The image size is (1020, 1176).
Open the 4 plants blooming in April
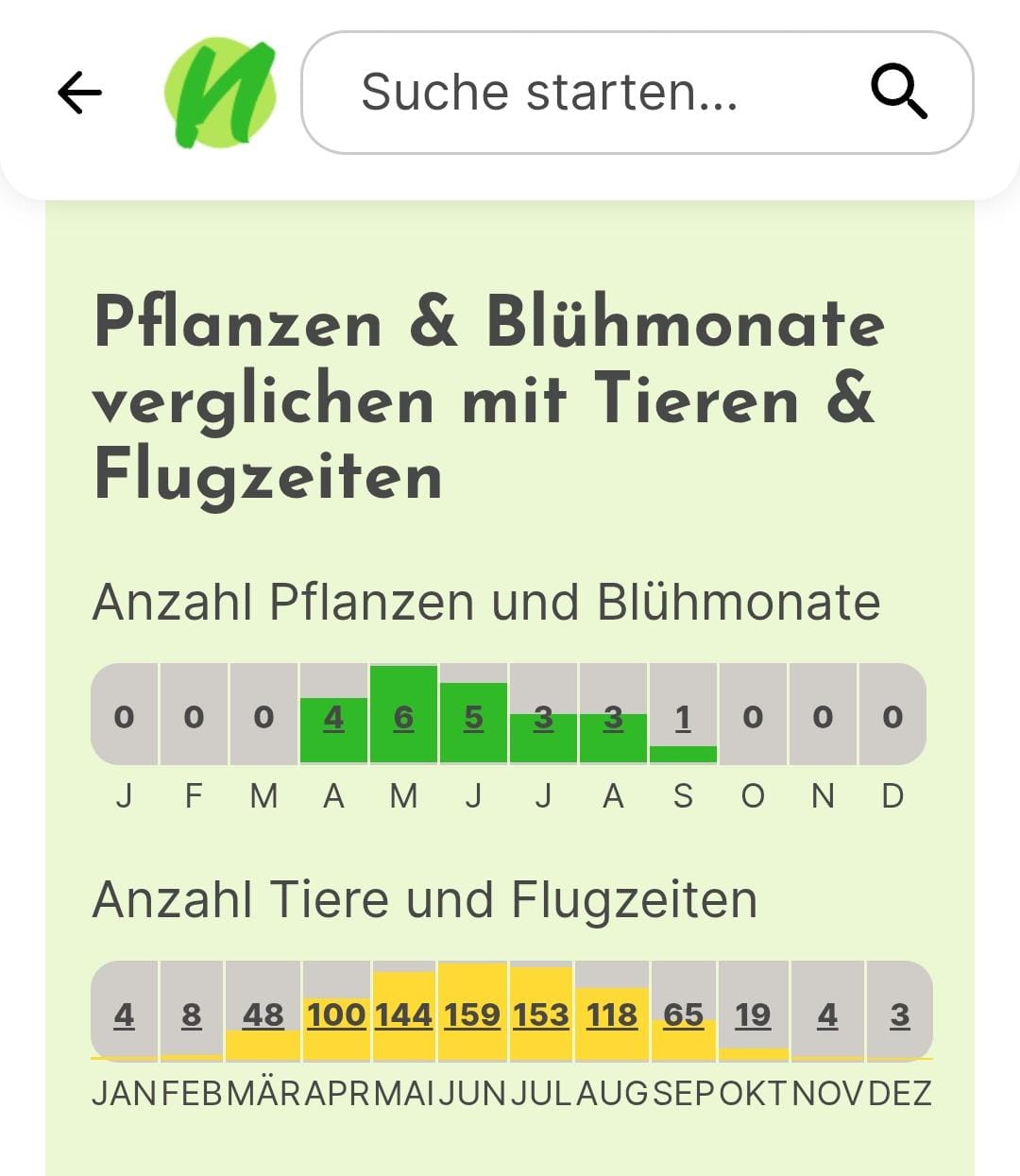pyautogui.click(x=333, y=718)
